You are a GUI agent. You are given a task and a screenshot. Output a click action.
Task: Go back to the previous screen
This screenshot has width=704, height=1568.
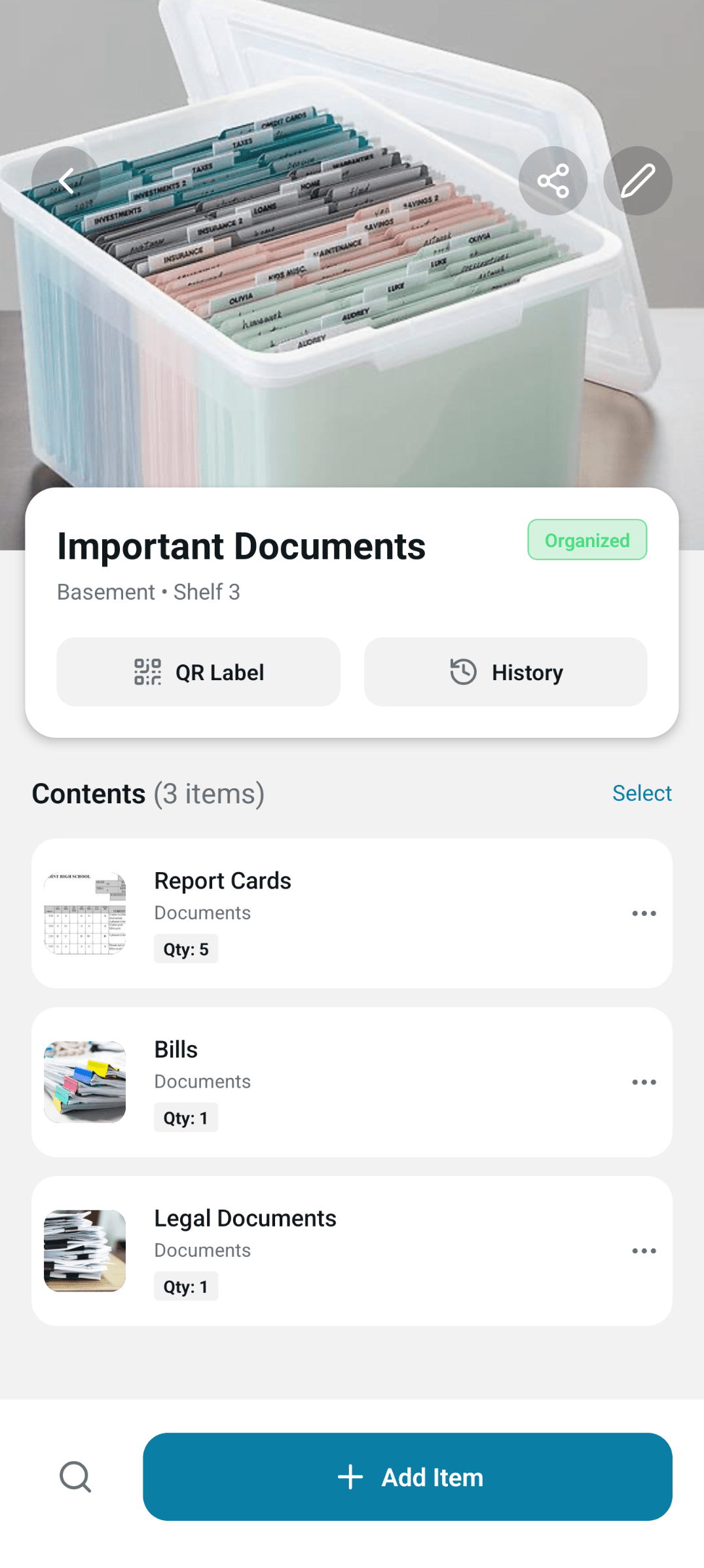(x=66, y=181)
